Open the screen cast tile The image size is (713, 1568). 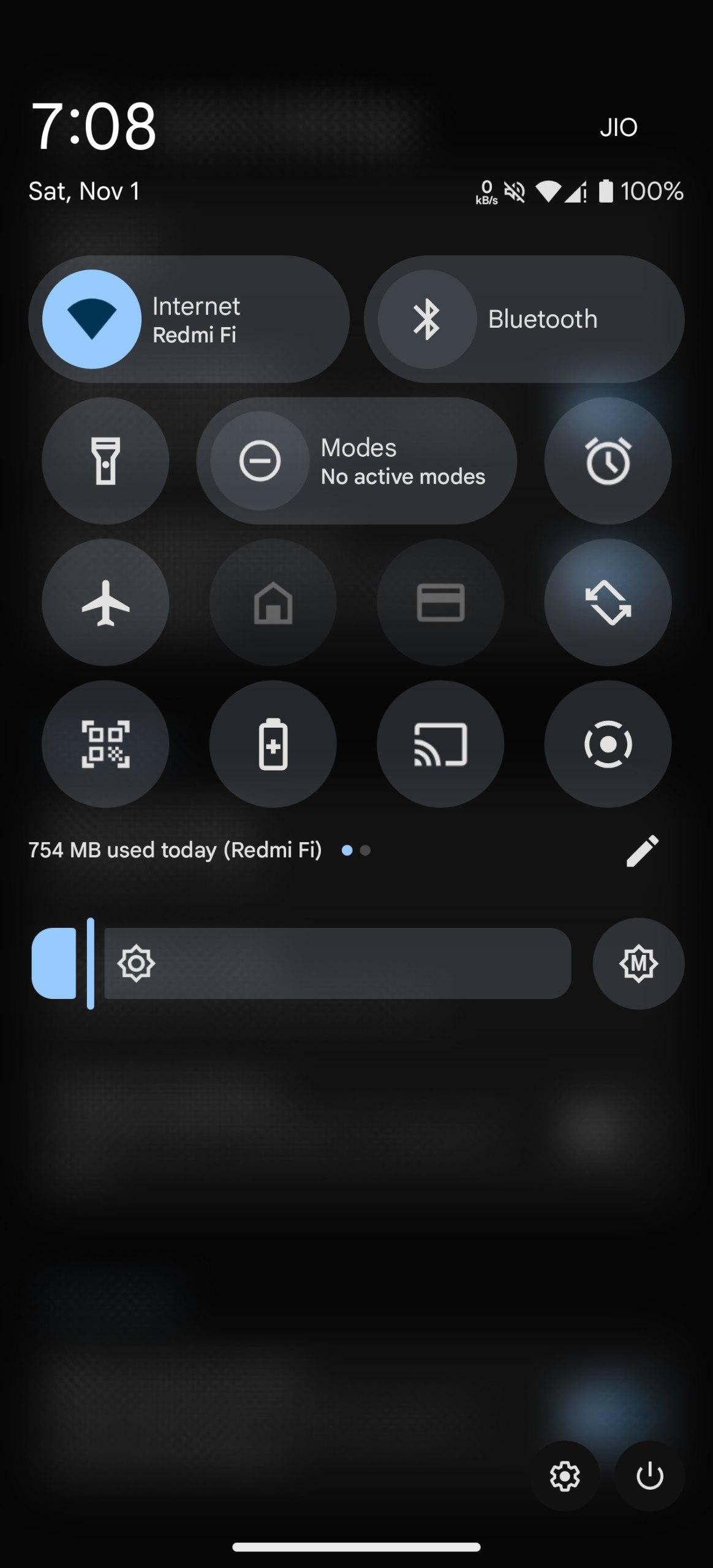click(440, 744)
